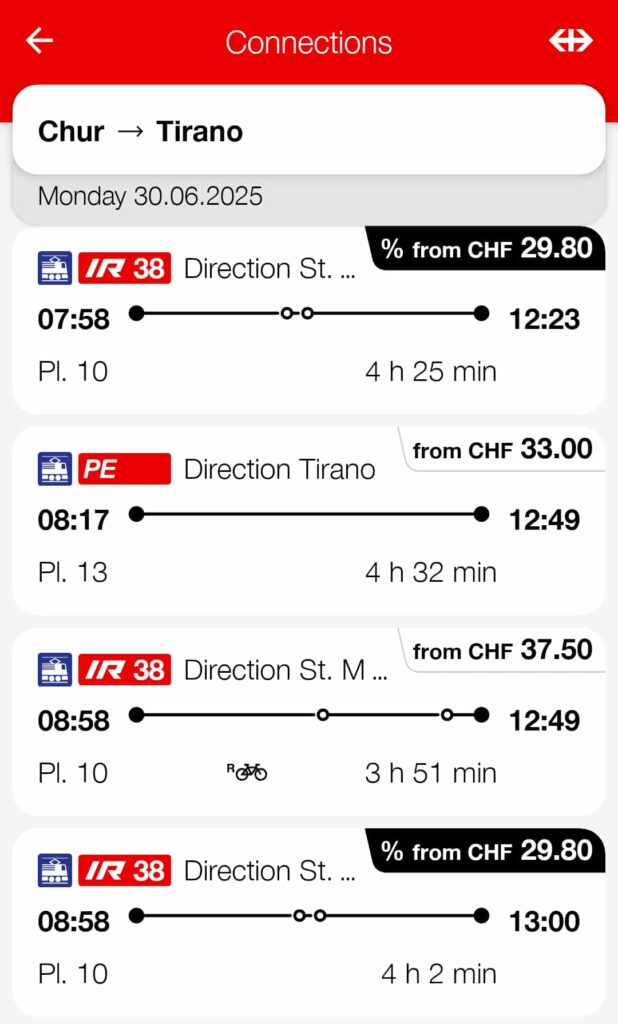Edit the Chur to Tirano route field

click(x=308, y=131)
